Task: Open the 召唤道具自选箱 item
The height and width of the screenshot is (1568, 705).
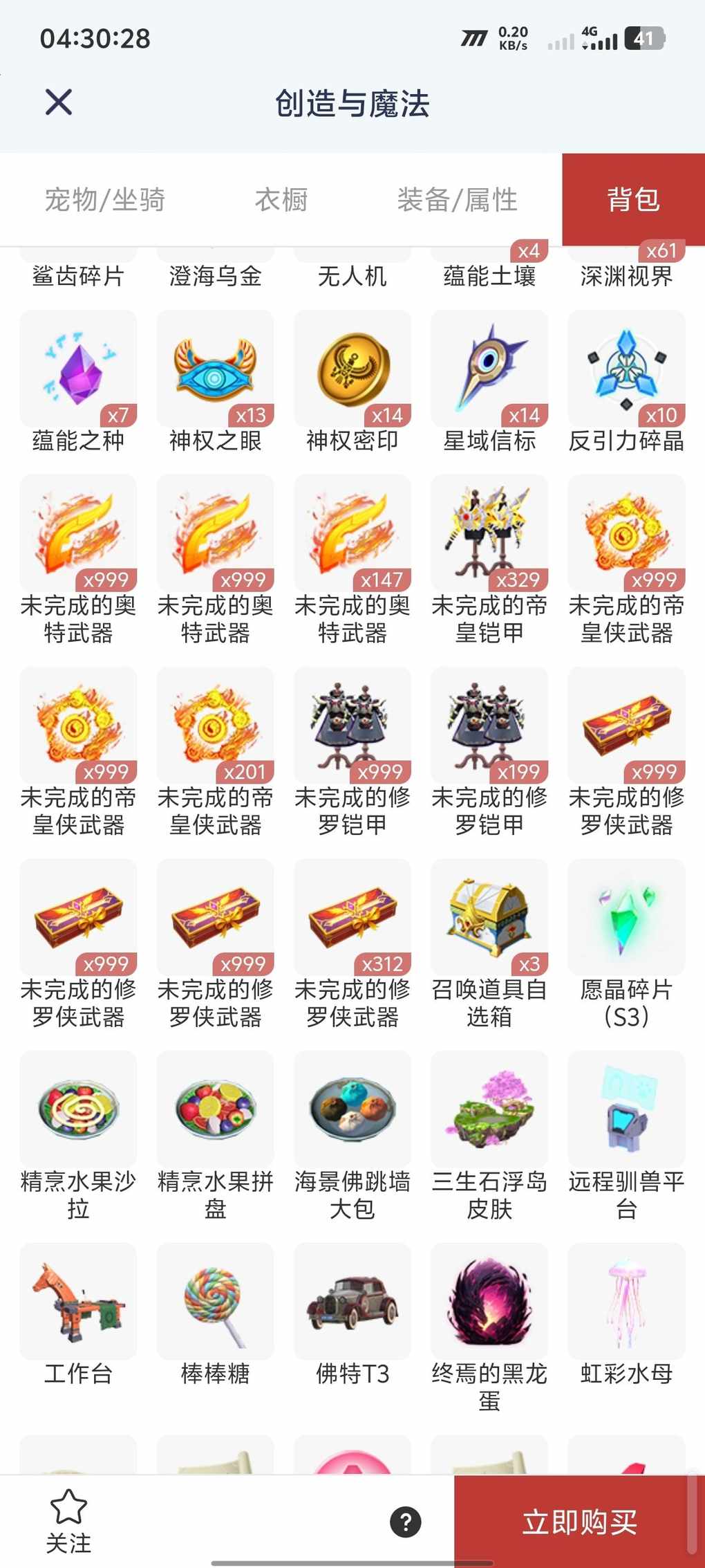Action: coord(489,919)
